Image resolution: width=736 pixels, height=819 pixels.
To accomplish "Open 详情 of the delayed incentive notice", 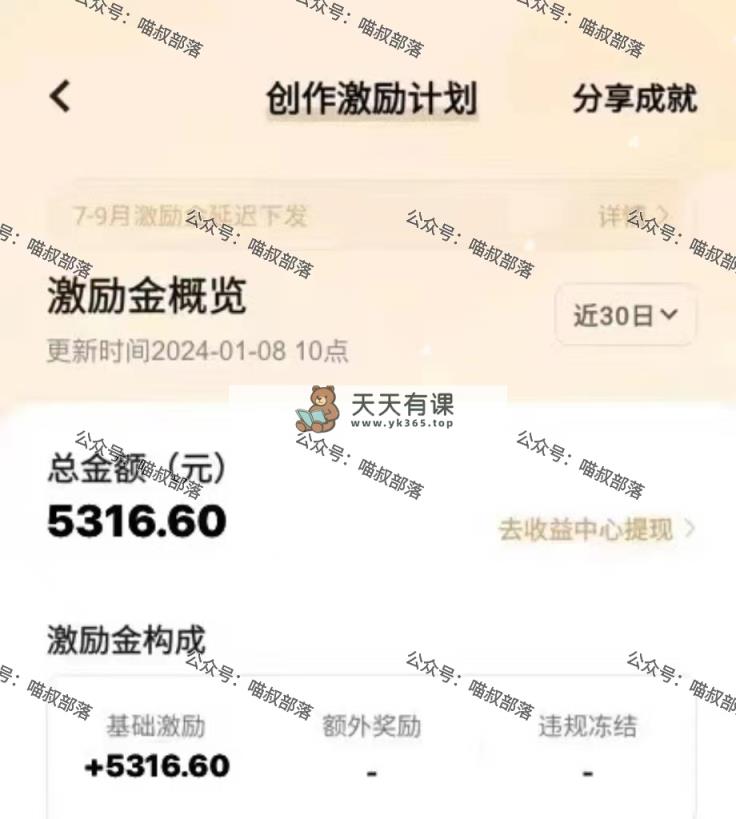I will pos(632,215).
